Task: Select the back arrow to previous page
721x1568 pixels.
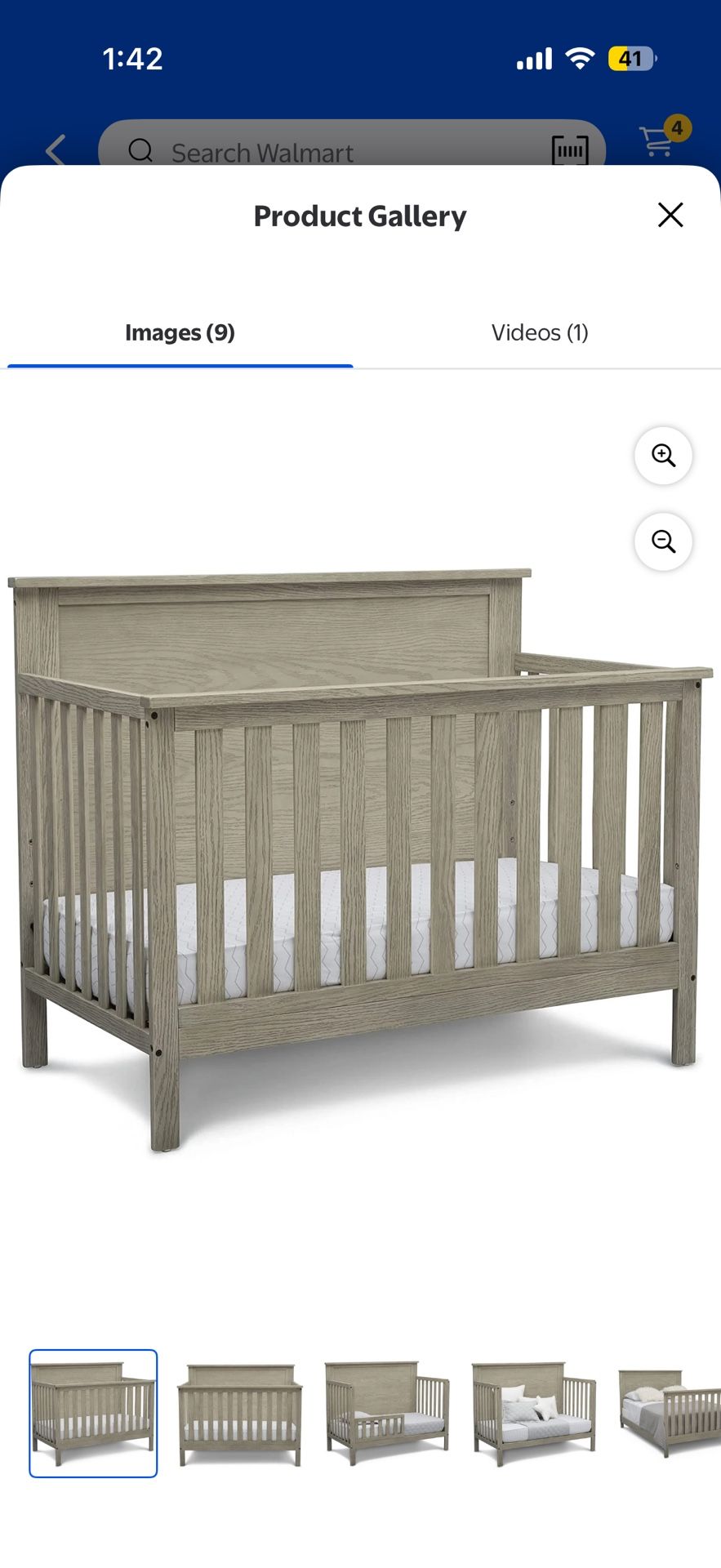Action: tap(54, 150)
